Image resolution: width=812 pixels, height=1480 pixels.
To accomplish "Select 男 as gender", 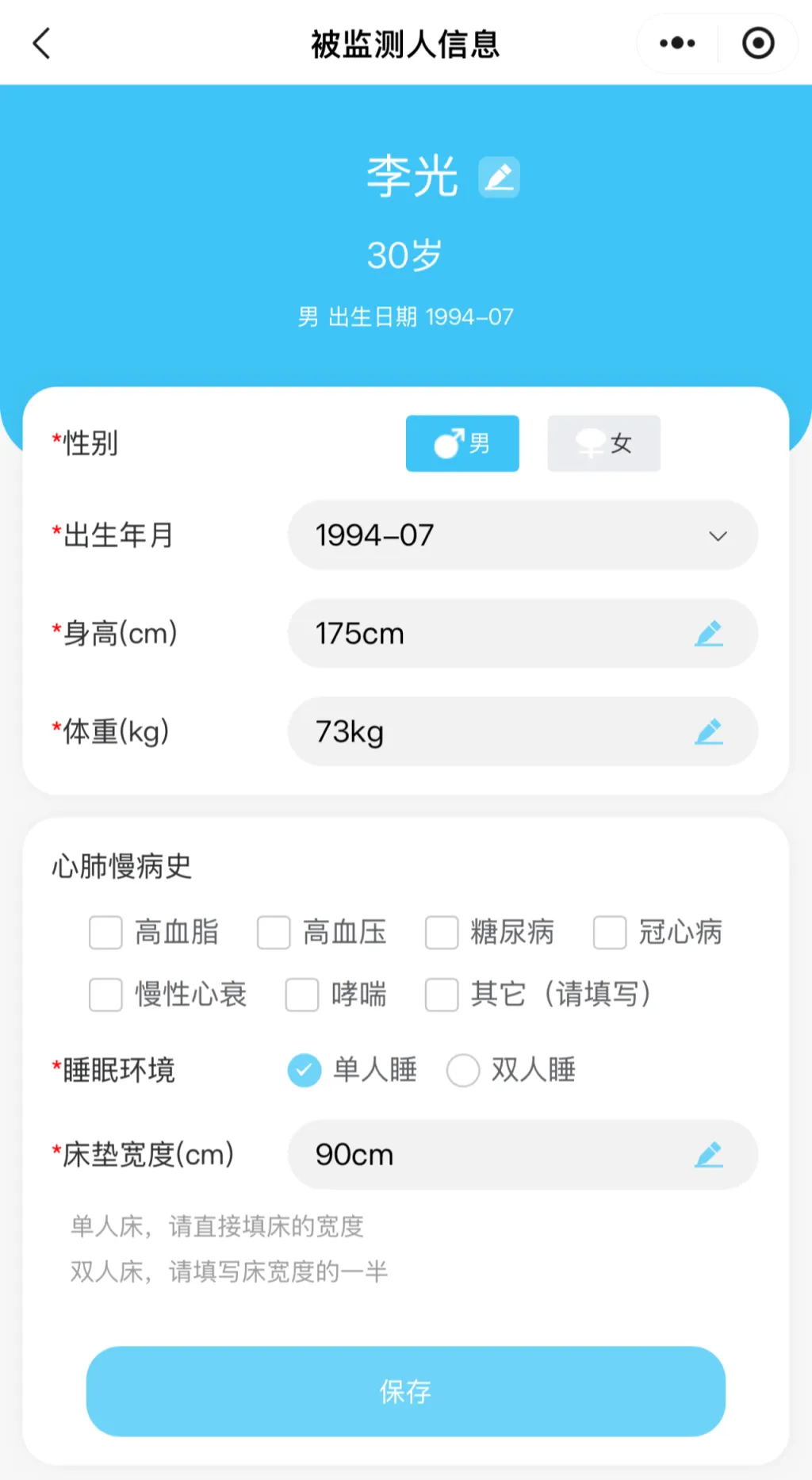I will pyautogui.click(x=462, y=443).
